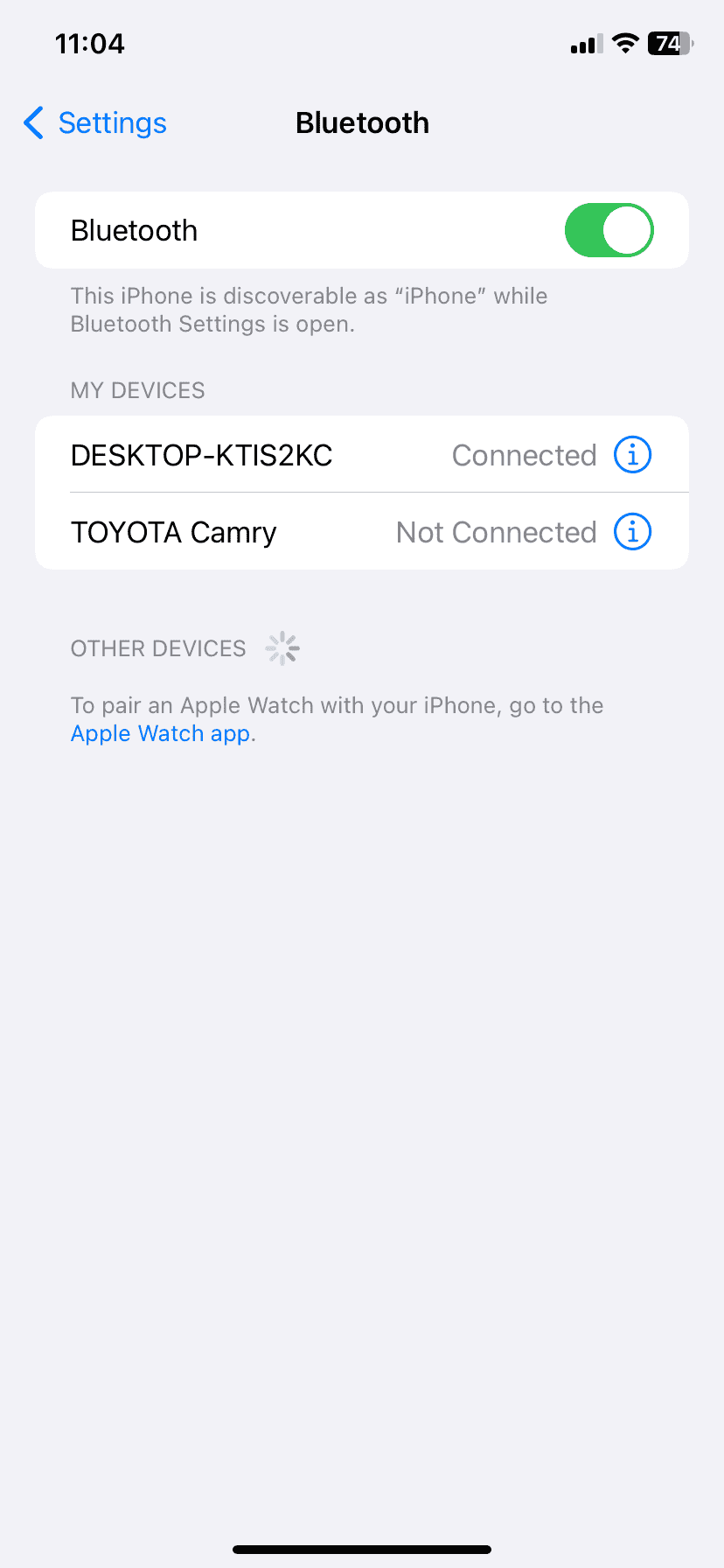Turn off the Bluetooth switch
Screen dimensions: 724x1568
pos(609,231)
